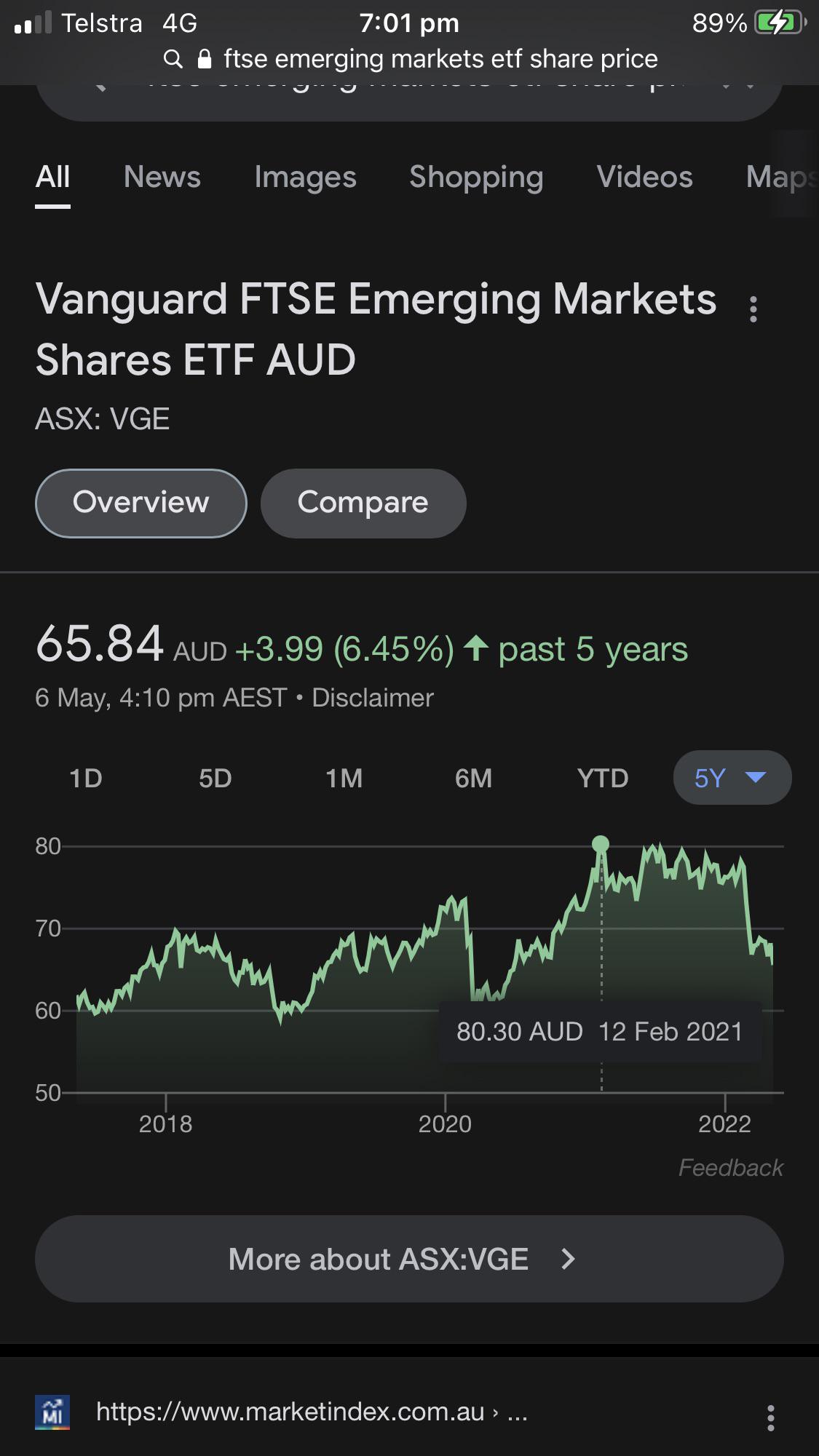This screenshot has width=819, height=1456.
Task: Tap the green upward arrow beside 6.45%
Action: pyautogui.click(x=476, y=648)
